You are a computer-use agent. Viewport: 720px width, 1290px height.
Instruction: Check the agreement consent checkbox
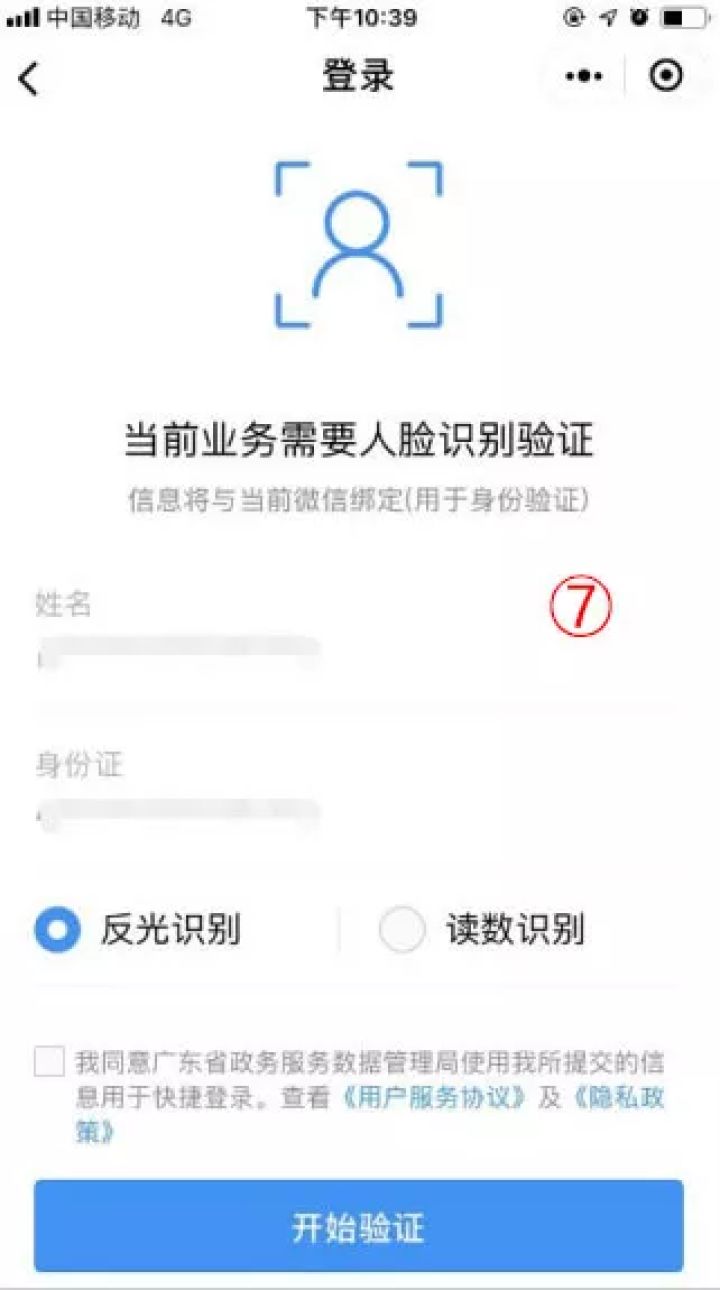[x=49, y=1062]
